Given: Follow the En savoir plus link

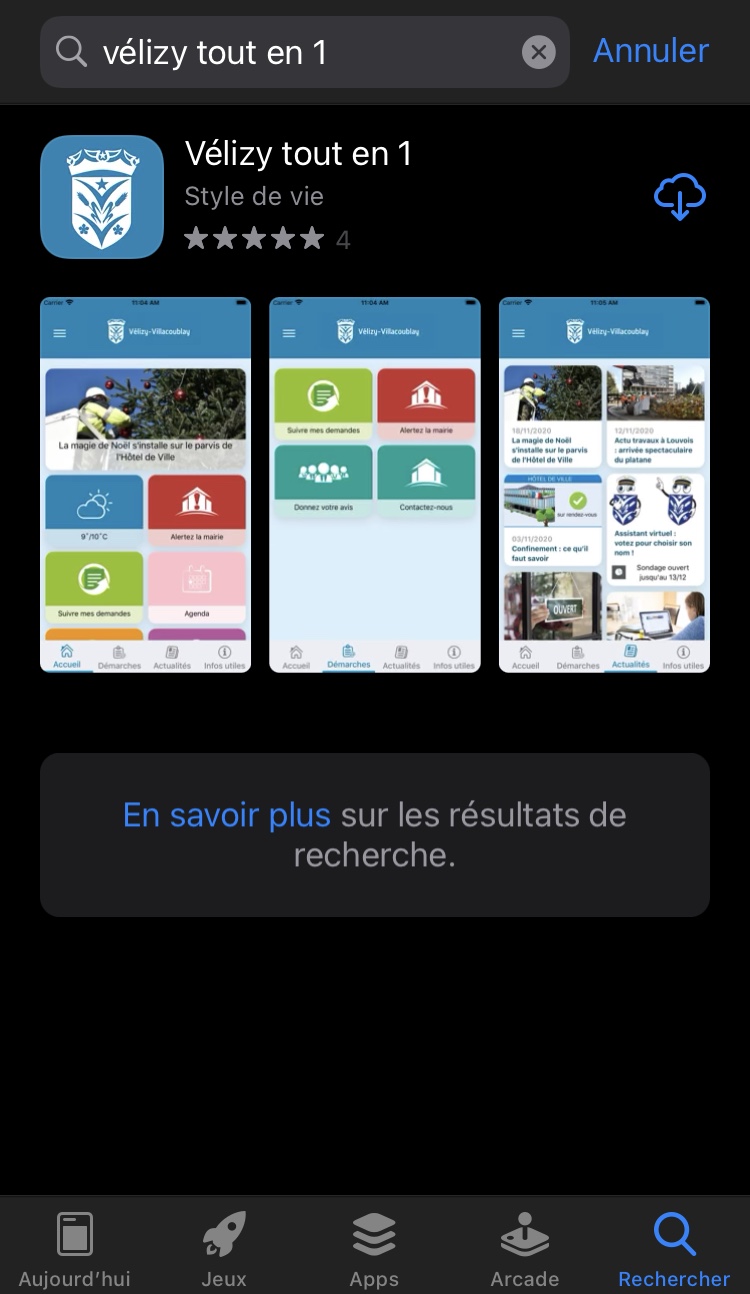Looking at the screenshot, I should point(227,815).
